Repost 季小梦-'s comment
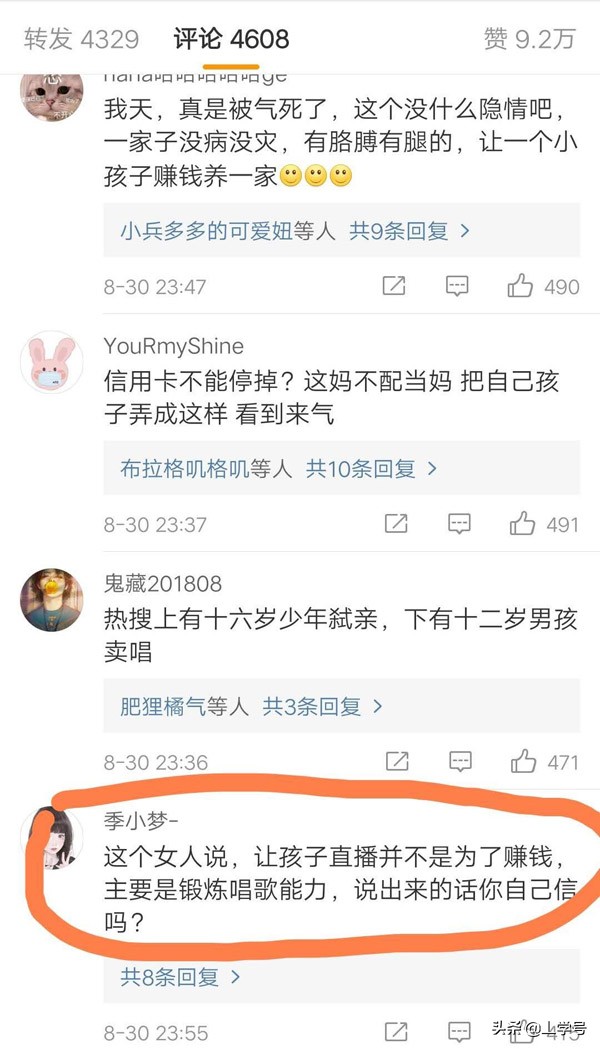The height and width of the screenshot is (1049, 600). pos(396,1032)
